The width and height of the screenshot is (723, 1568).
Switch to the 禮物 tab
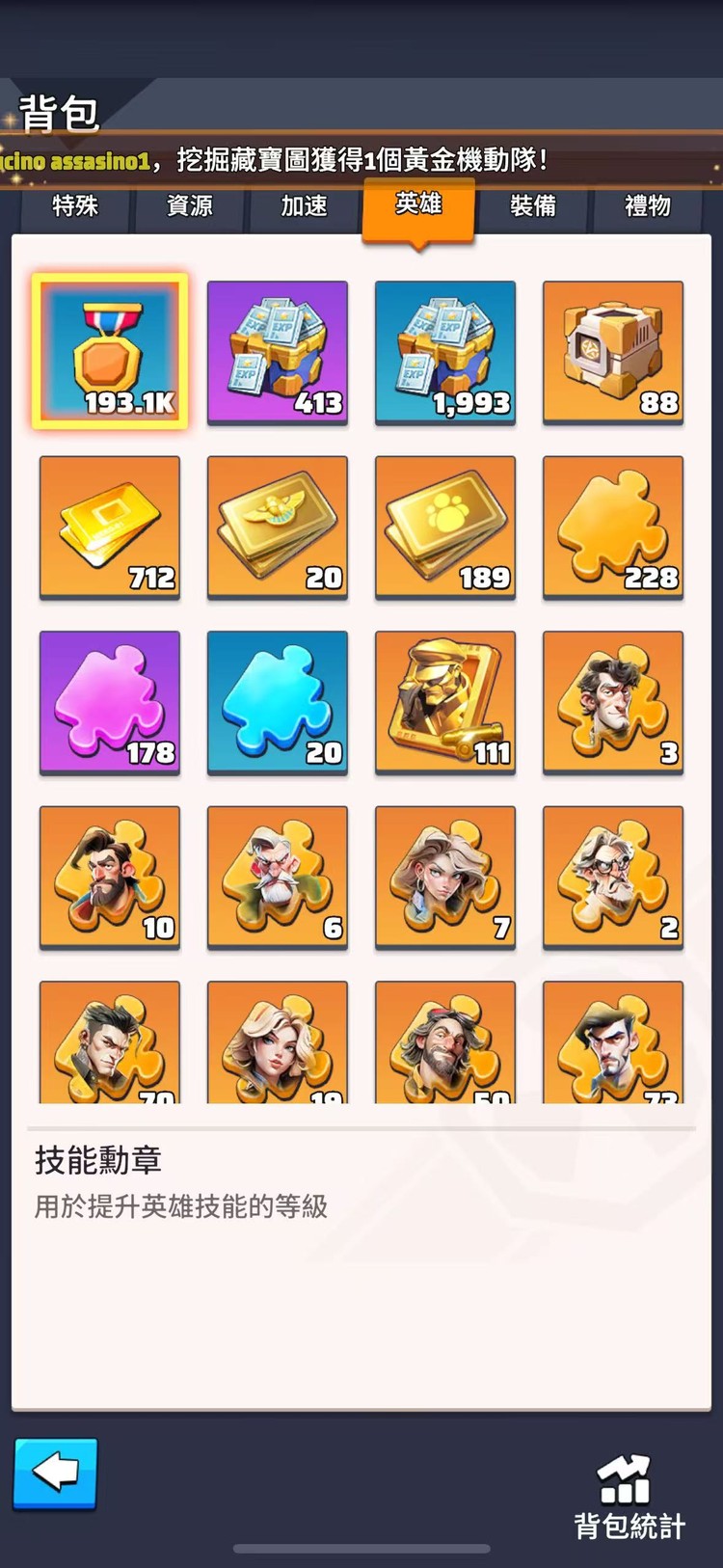(647, 205)
